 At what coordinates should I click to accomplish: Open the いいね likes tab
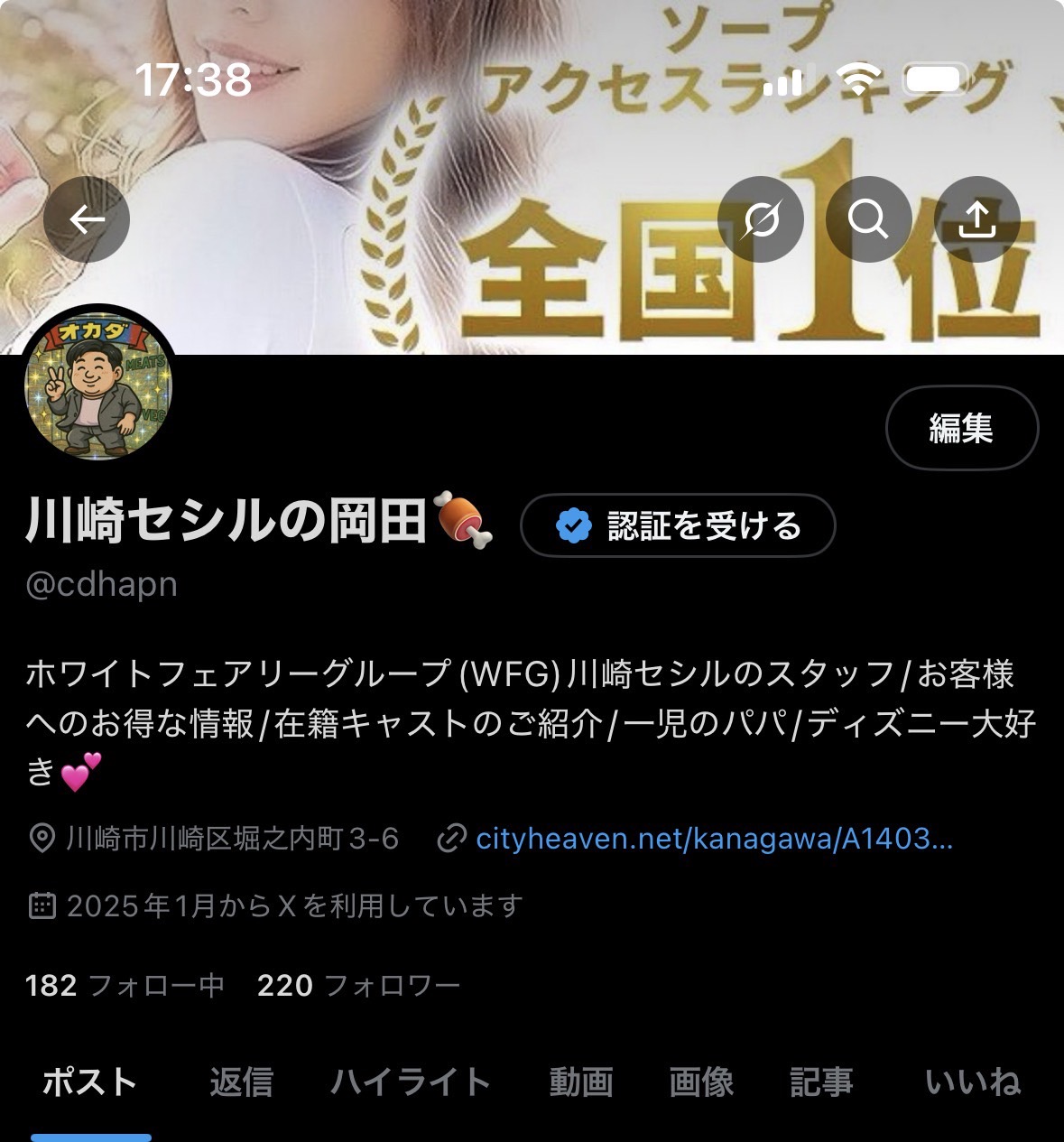972,1082
